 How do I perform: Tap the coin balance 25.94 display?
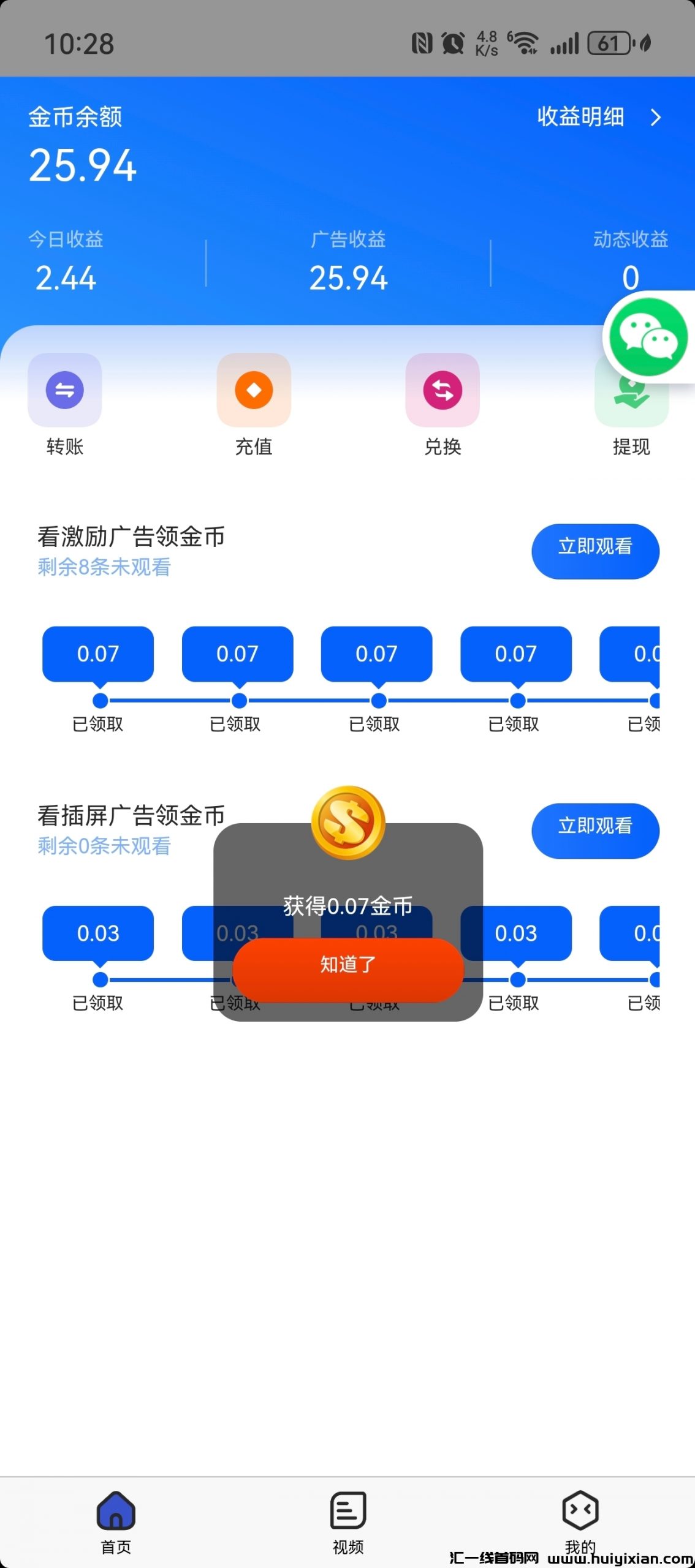(83, 164)
